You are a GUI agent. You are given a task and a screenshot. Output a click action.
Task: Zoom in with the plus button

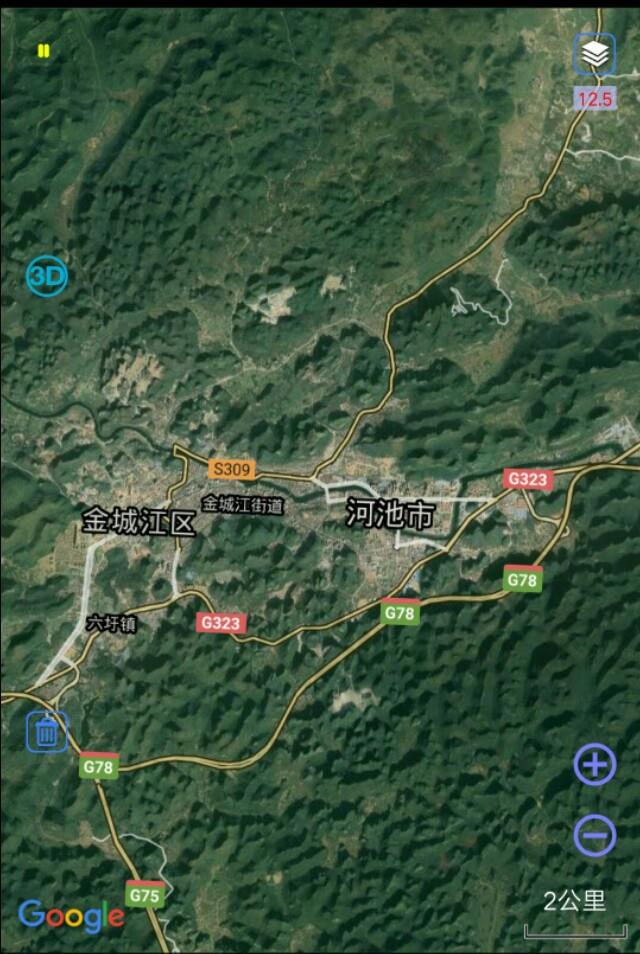pos(595,765)
